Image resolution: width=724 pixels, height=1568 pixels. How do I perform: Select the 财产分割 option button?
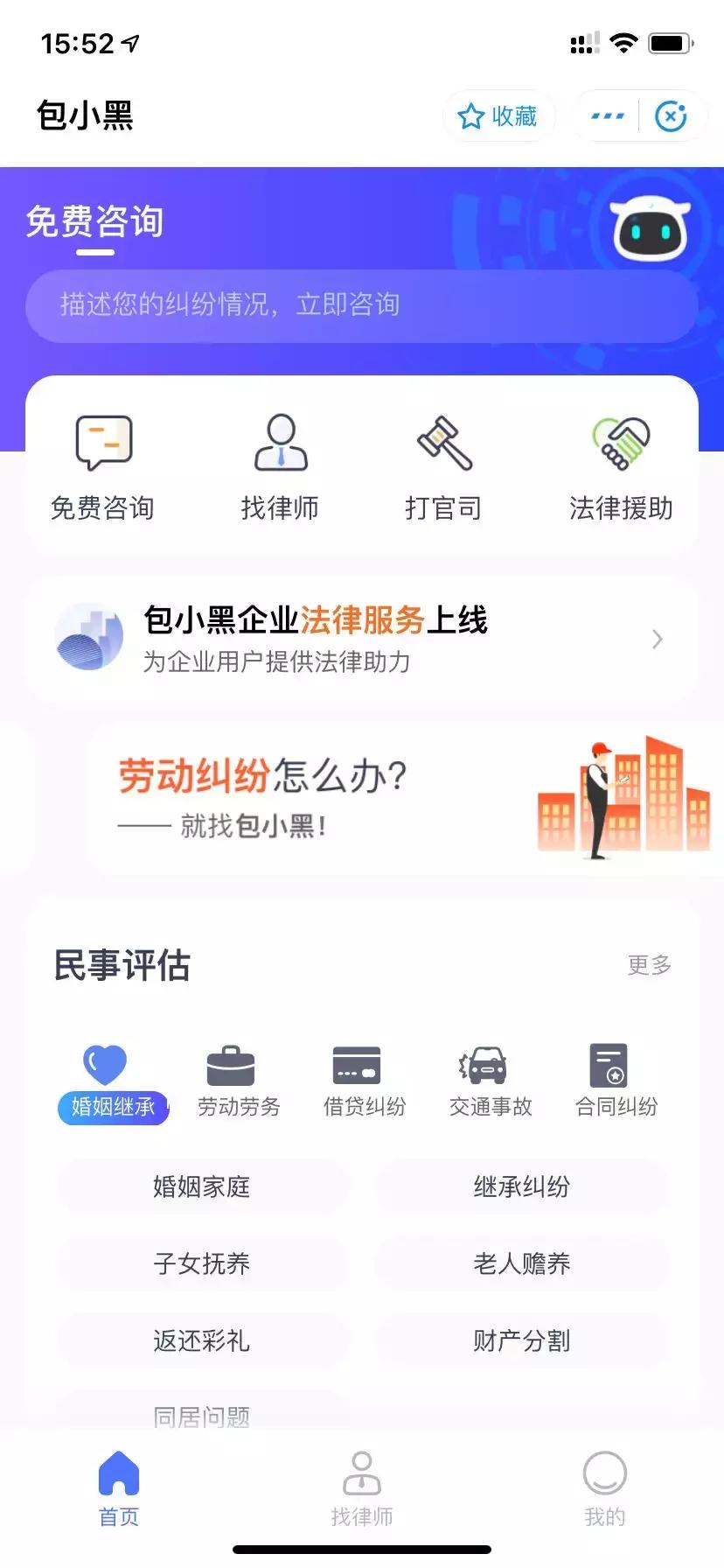tap(521, 1340)
